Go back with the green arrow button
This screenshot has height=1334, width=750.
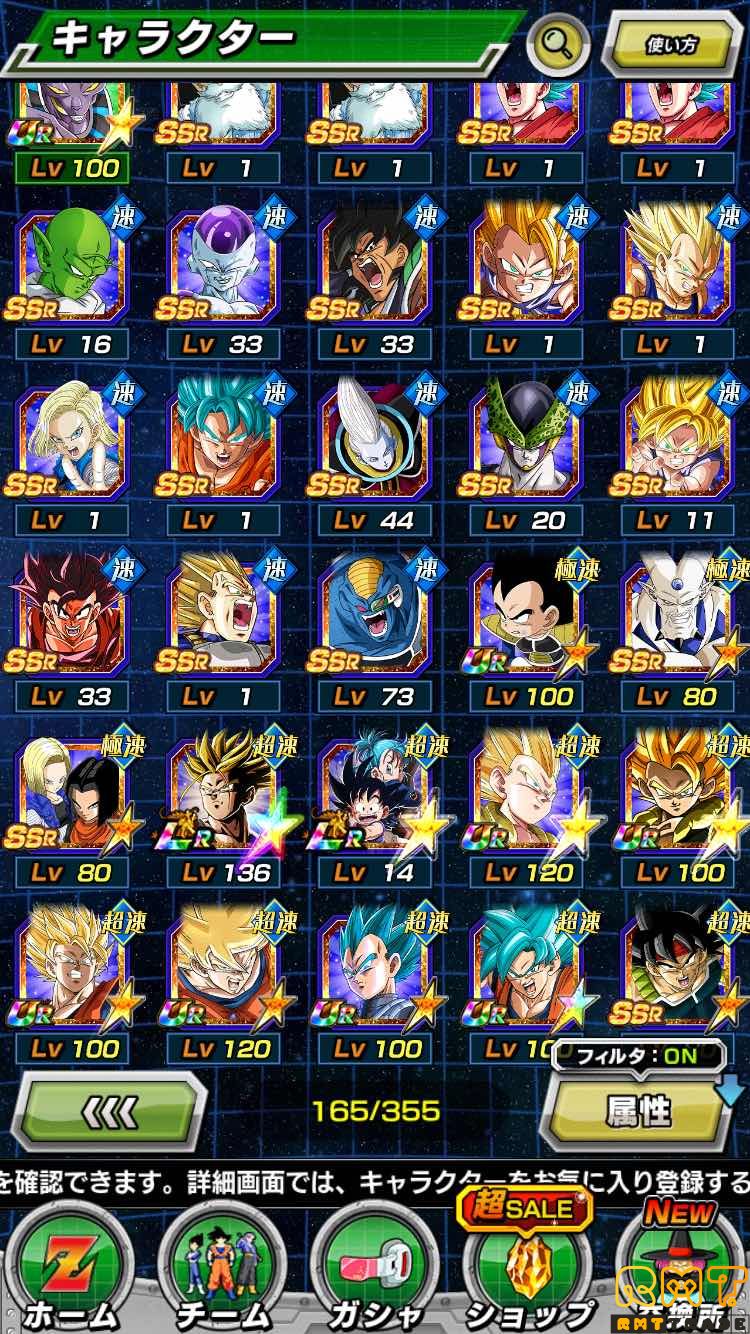tap(110, 1110)
